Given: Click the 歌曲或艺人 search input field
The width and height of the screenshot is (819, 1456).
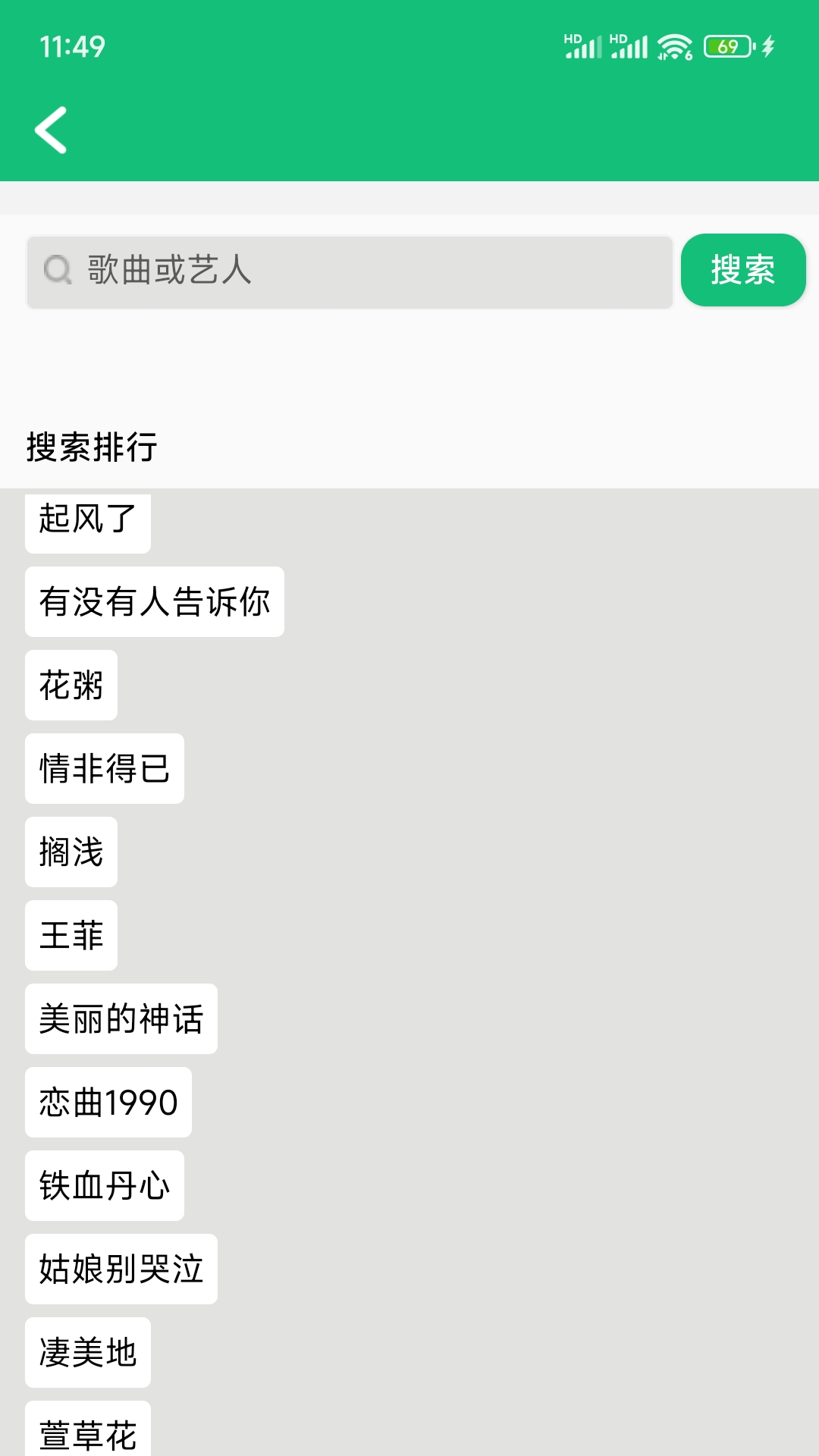Looking at the screenshot, I should [x=349, y=271].
